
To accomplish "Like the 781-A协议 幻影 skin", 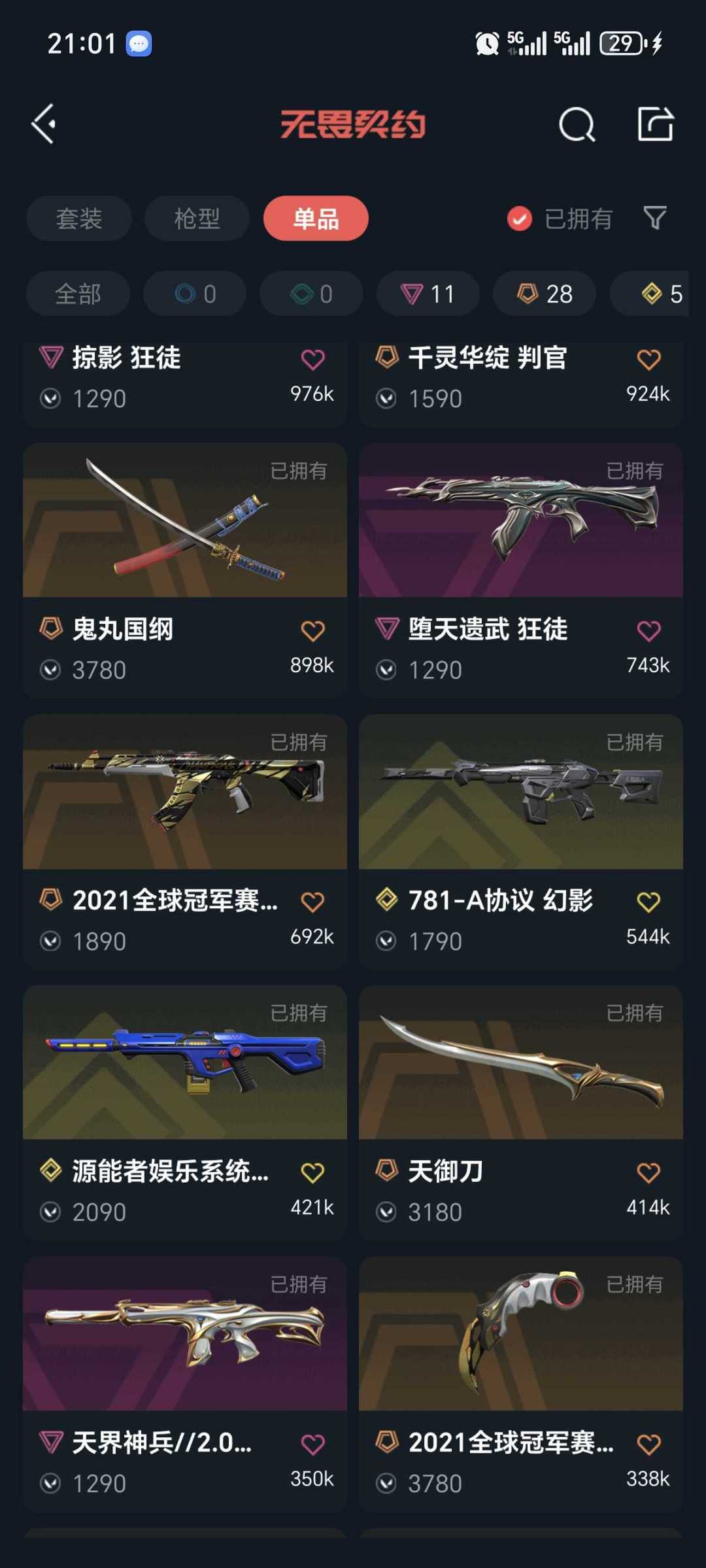I will point(648,902).
